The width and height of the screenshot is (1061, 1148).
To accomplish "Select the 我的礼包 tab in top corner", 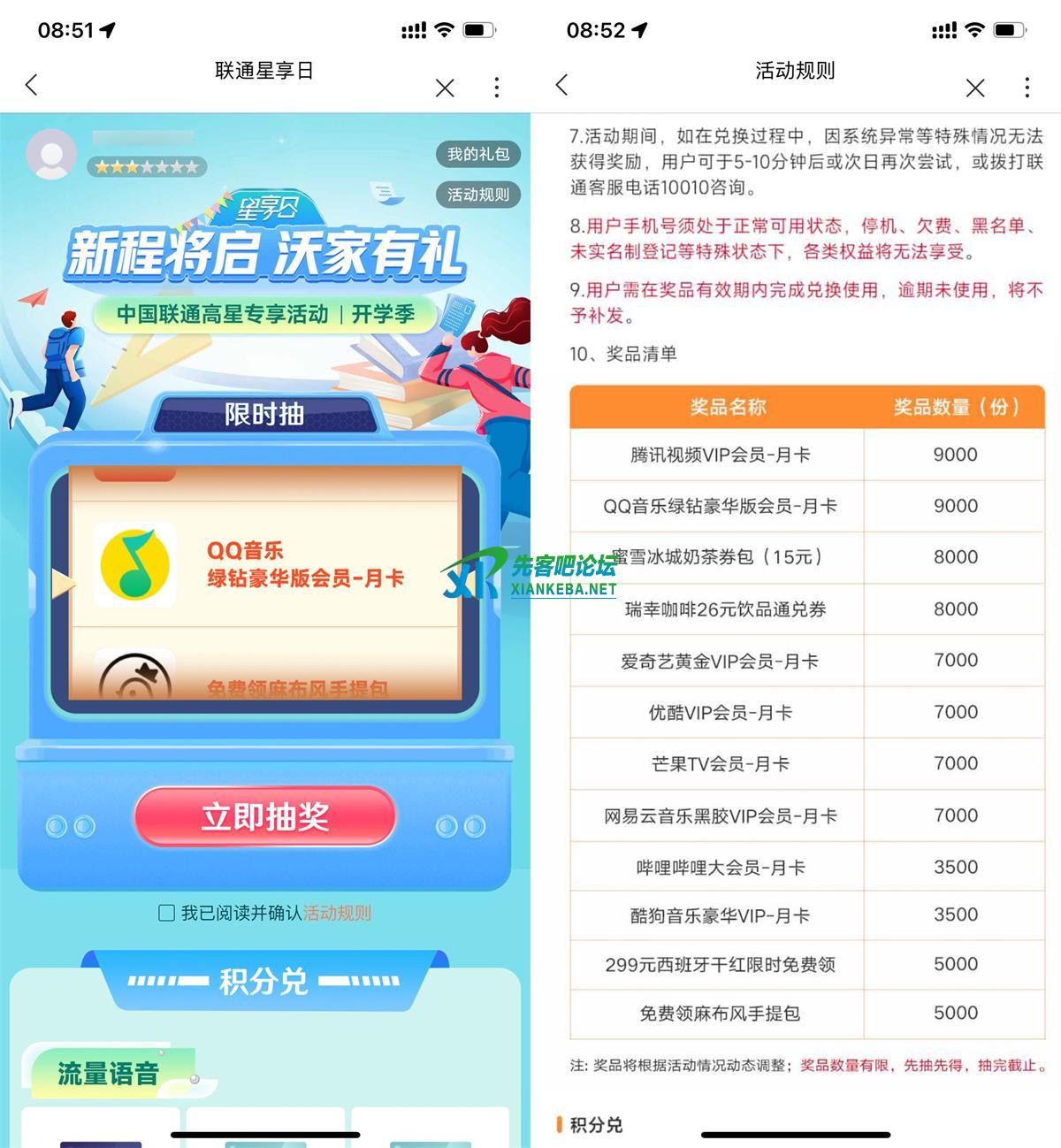I will pos(477,154).
